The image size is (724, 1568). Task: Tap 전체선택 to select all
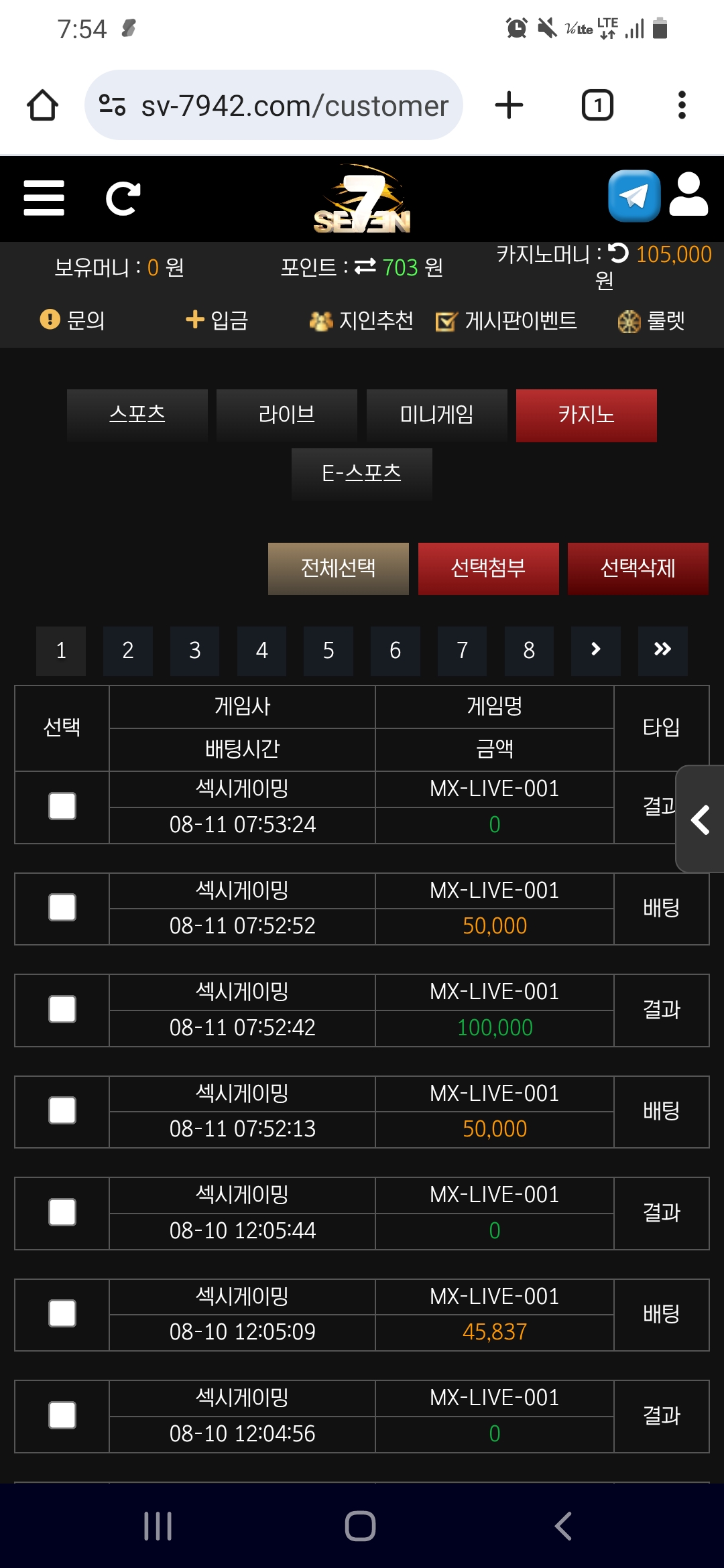pos(339,569)
